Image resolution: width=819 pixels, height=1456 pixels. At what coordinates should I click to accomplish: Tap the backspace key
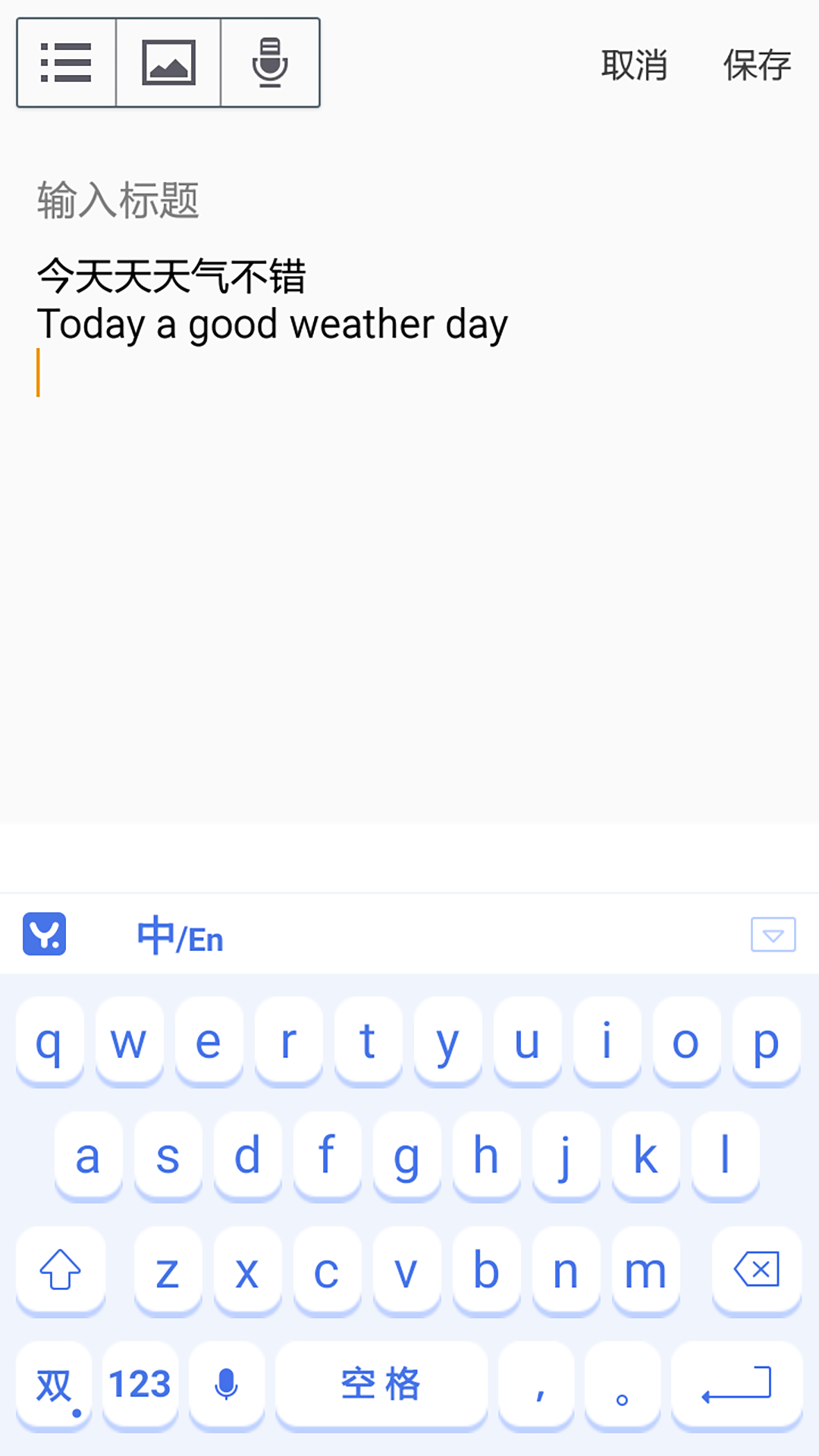pyautogui.click(x=757, y=1269)
